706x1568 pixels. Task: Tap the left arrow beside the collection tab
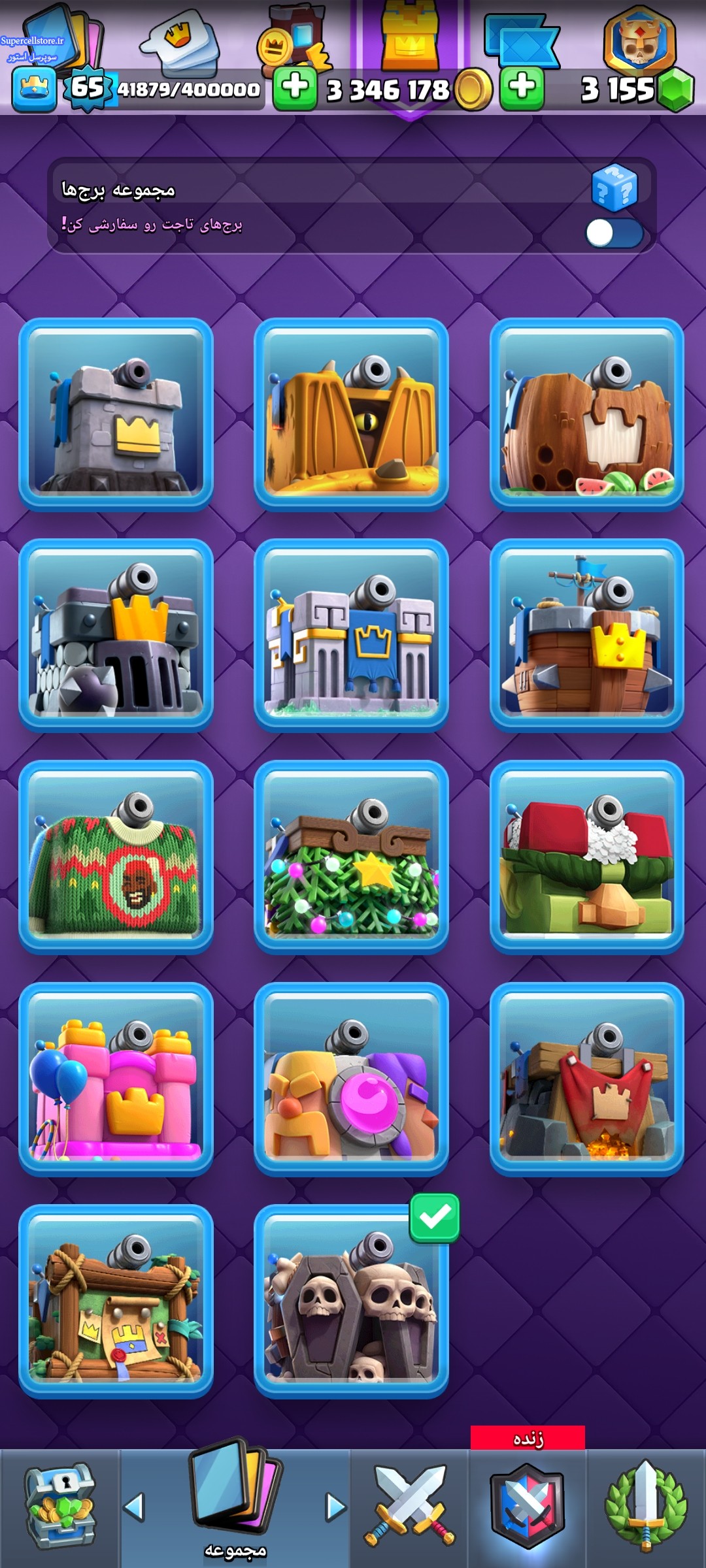[x=134, y=1507]
